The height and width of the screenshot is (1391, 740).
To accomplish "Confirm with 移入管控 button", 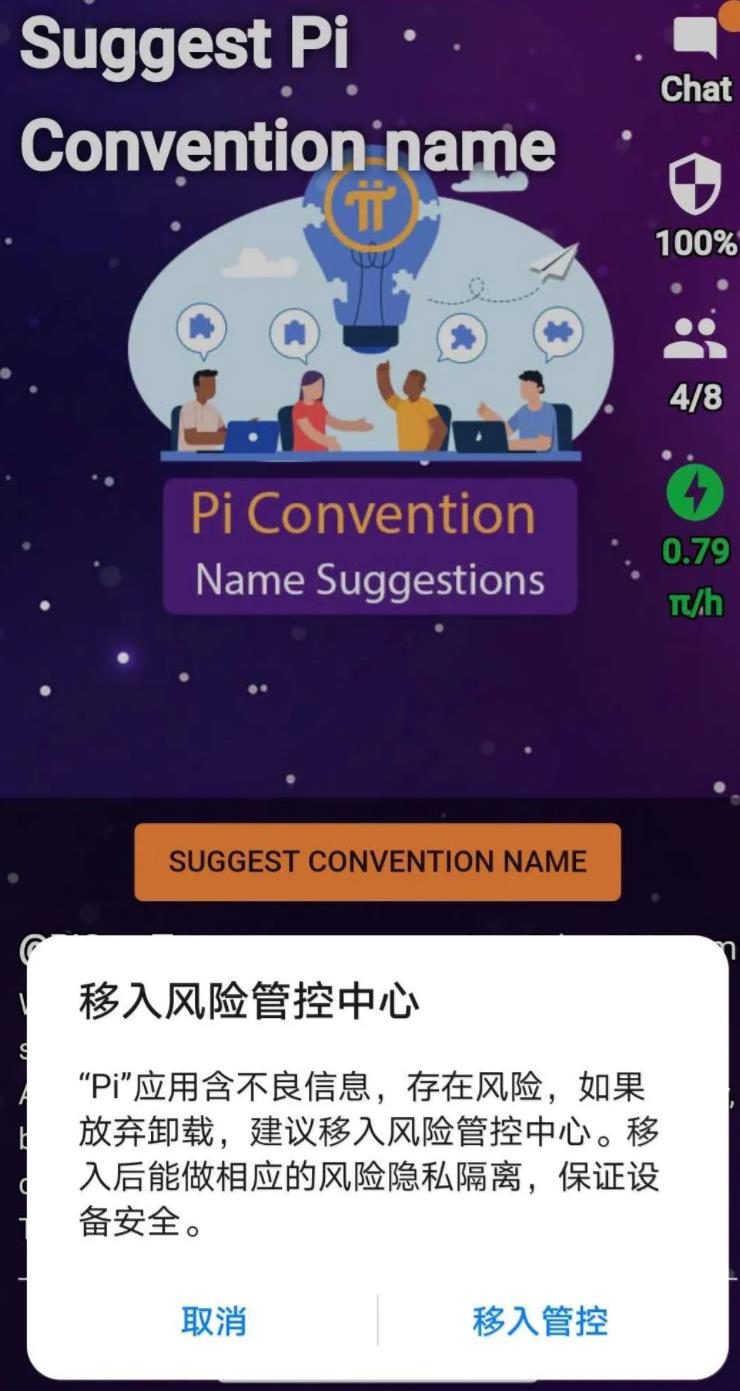I will (x=540, y=1321).
